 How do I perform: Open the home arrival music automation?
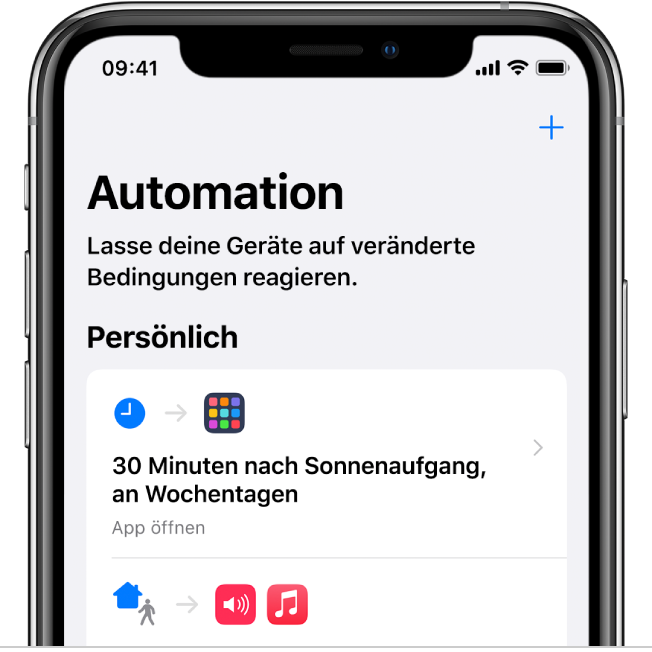(326, 605)
